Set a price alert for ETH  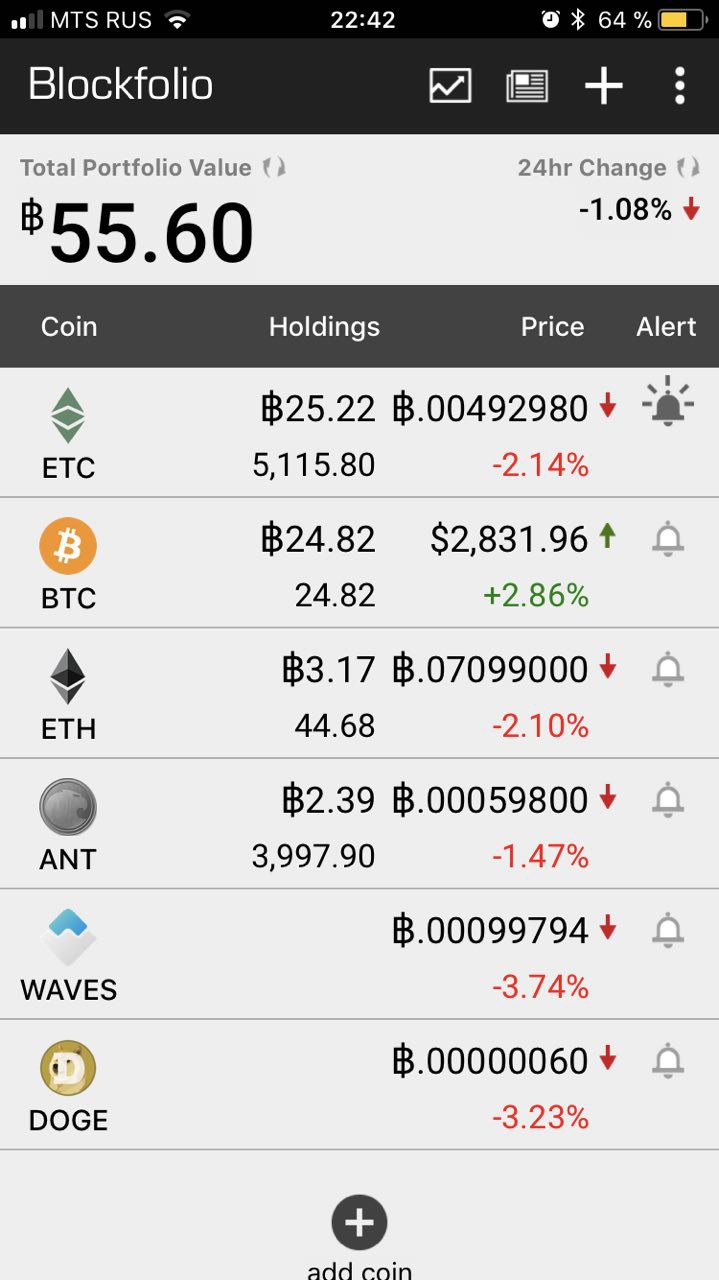[x=668, y=669]
